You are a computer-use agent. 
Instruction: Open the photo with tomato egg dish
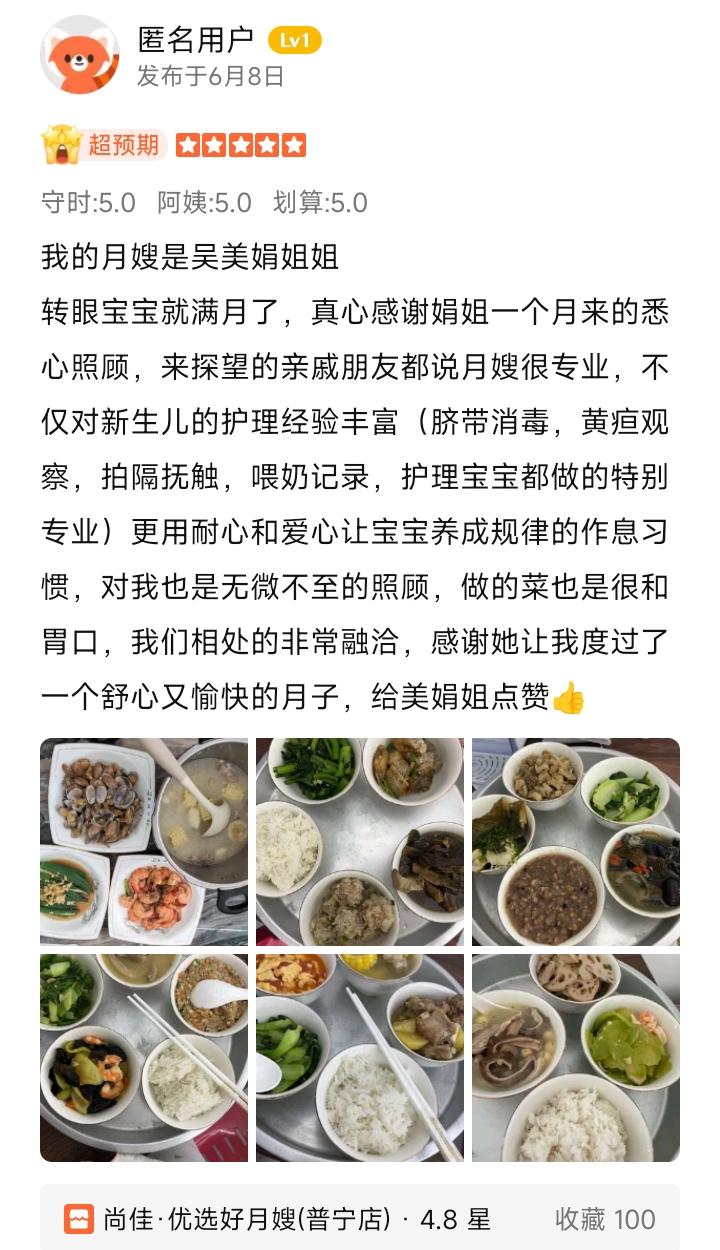pos(360,1058)
